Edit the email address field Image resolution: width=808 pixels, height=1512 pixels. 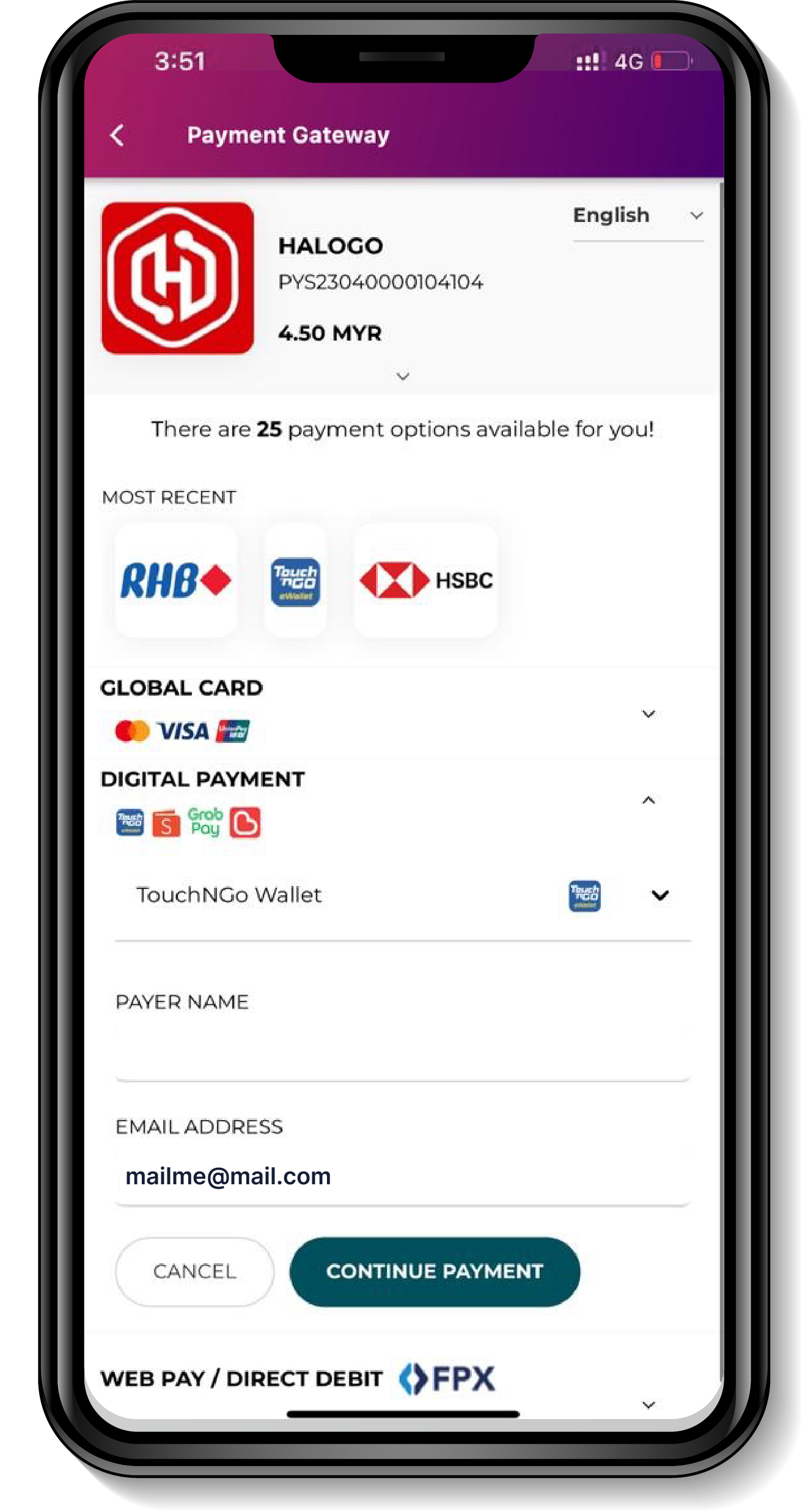click(402, 1177)
